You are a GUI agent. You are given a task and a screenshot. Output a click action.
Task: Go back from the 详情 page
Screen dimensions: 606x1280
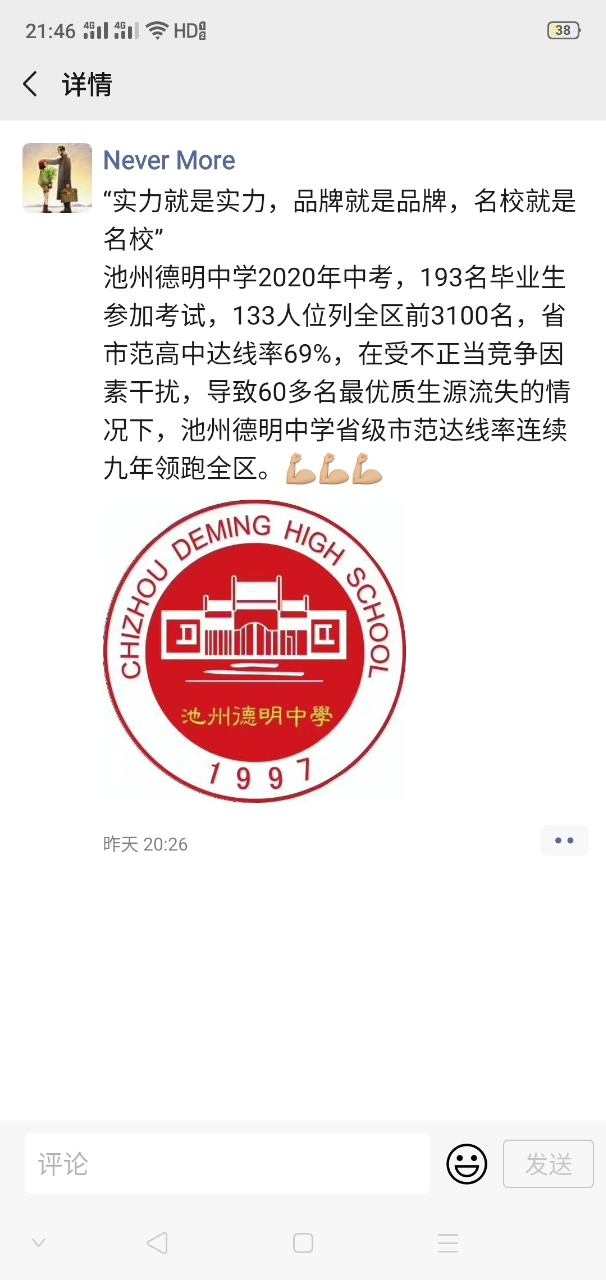click(31, 84)
